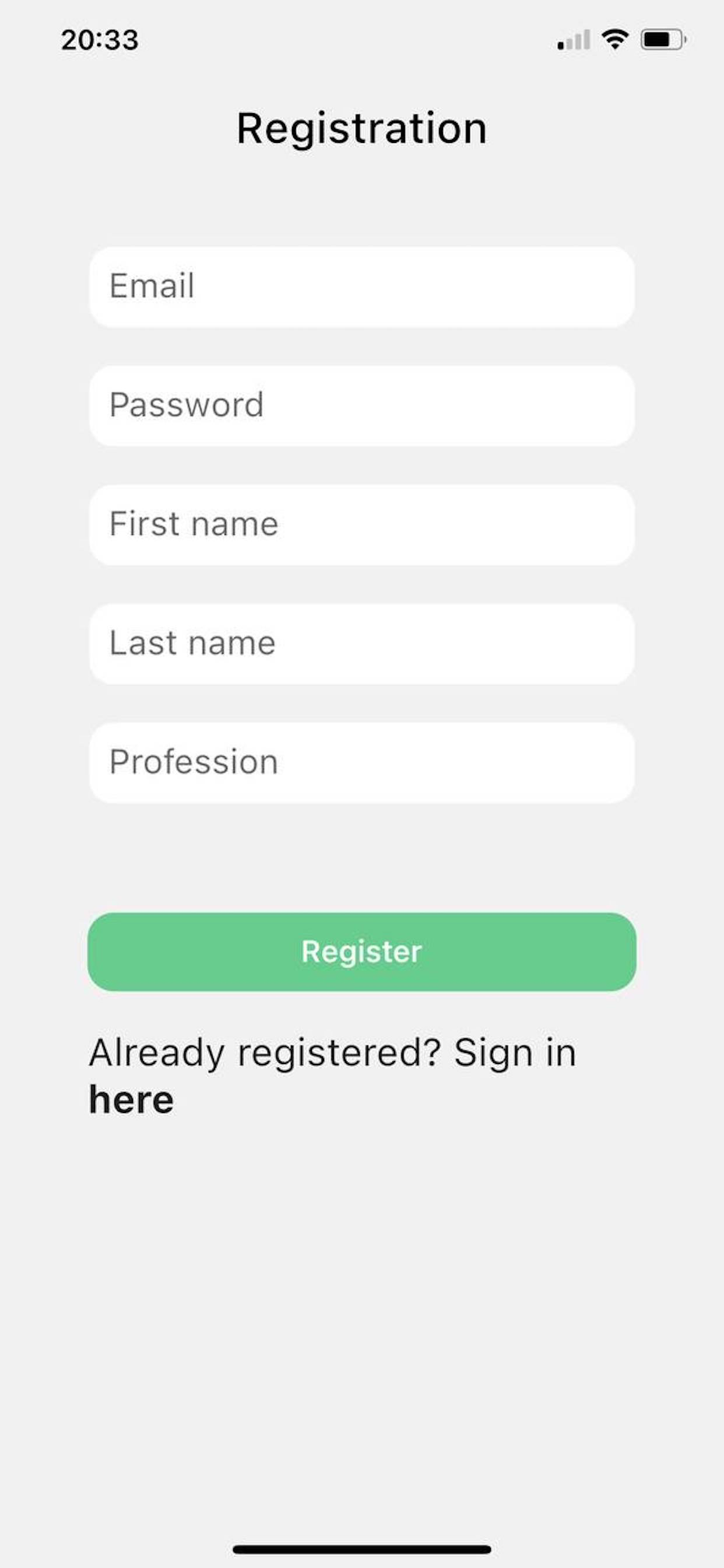
Task: Click the Password placeholder text
Action: [x=186, y=404]
